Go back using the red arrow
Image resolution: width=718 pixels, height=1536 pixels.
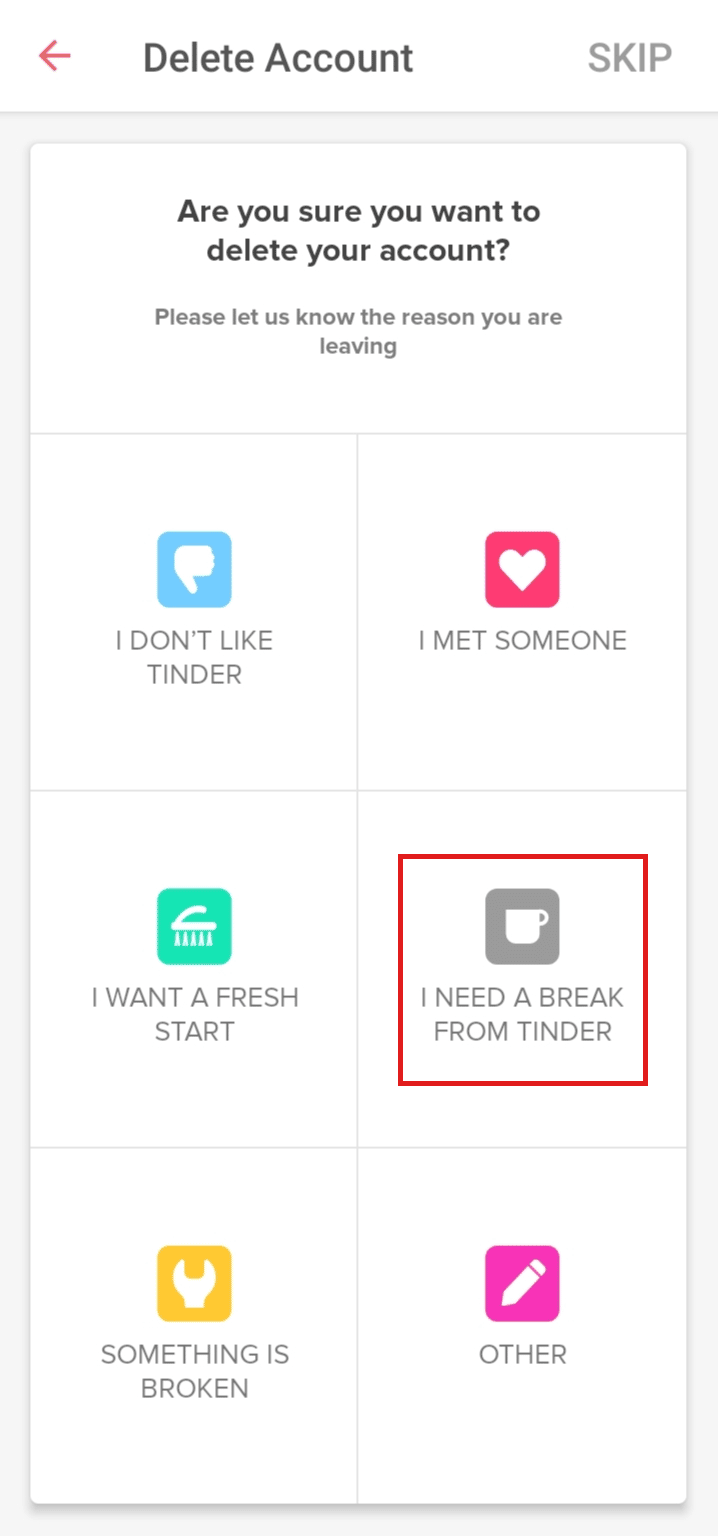[x=55, y=57]
